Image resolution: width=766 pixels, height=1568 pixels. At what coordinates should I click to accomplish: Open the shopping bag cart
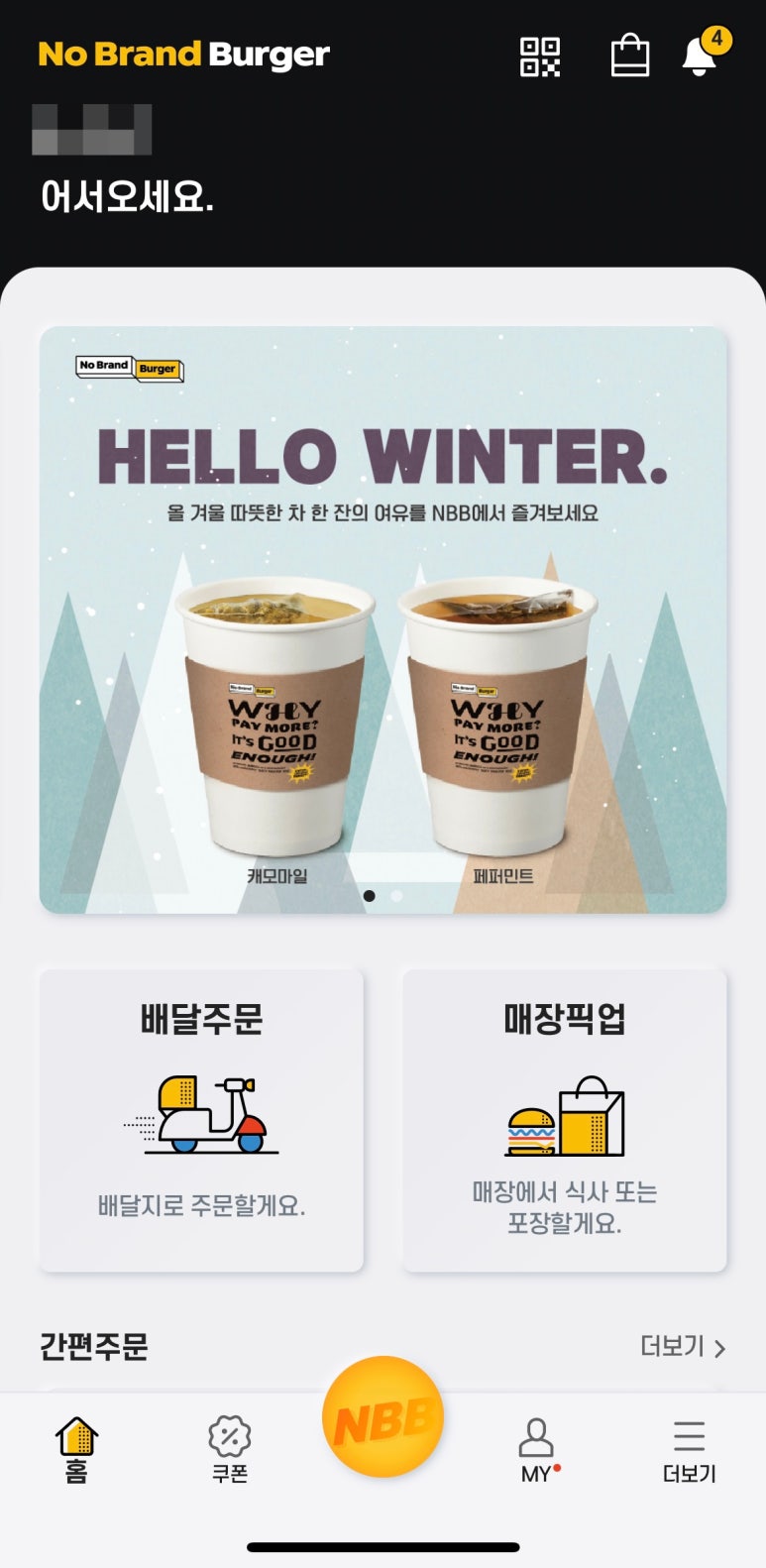[x=629, y=56]
